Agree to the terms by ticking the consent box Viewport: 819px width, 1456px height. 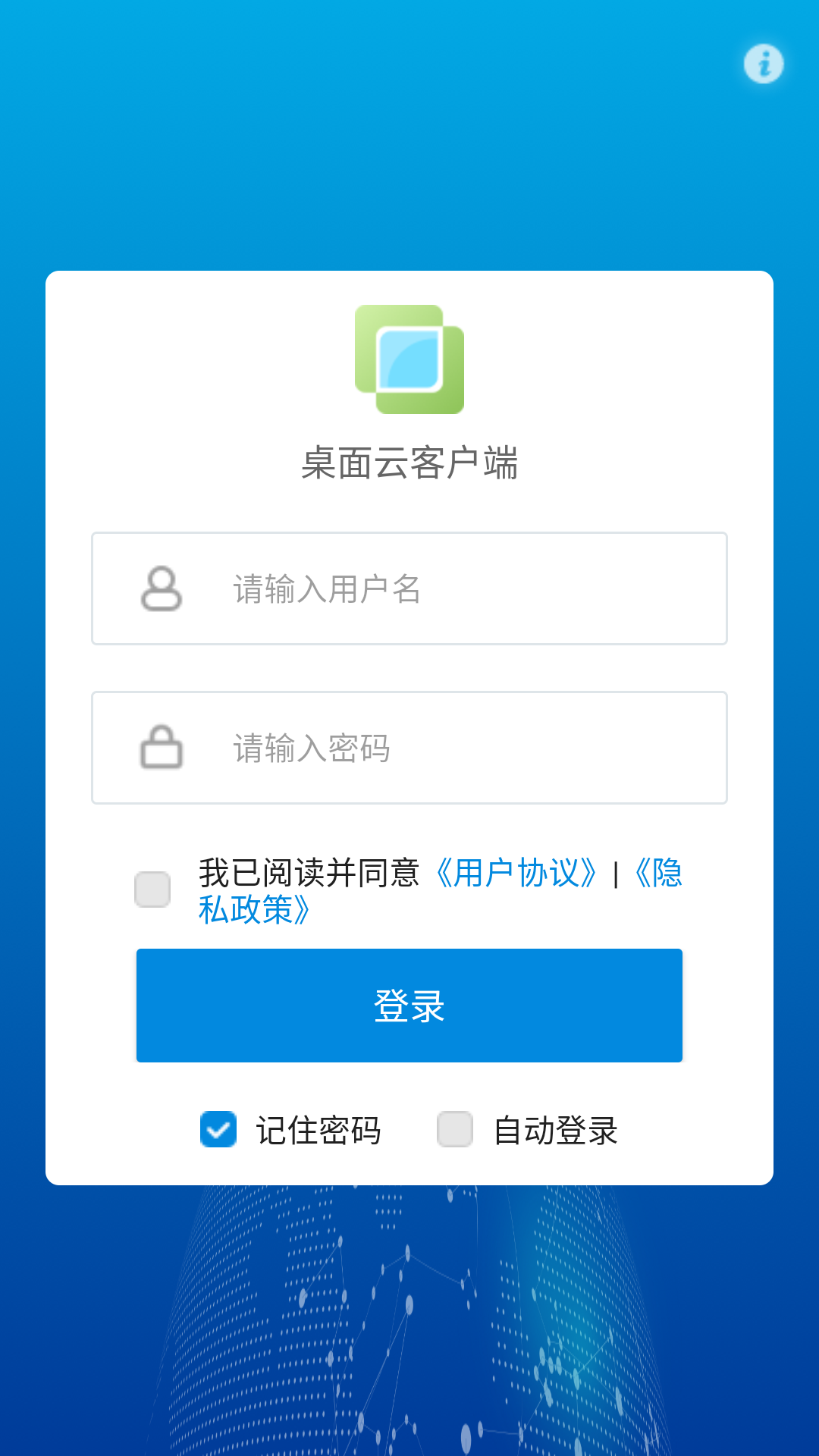[x=152, y=889]
